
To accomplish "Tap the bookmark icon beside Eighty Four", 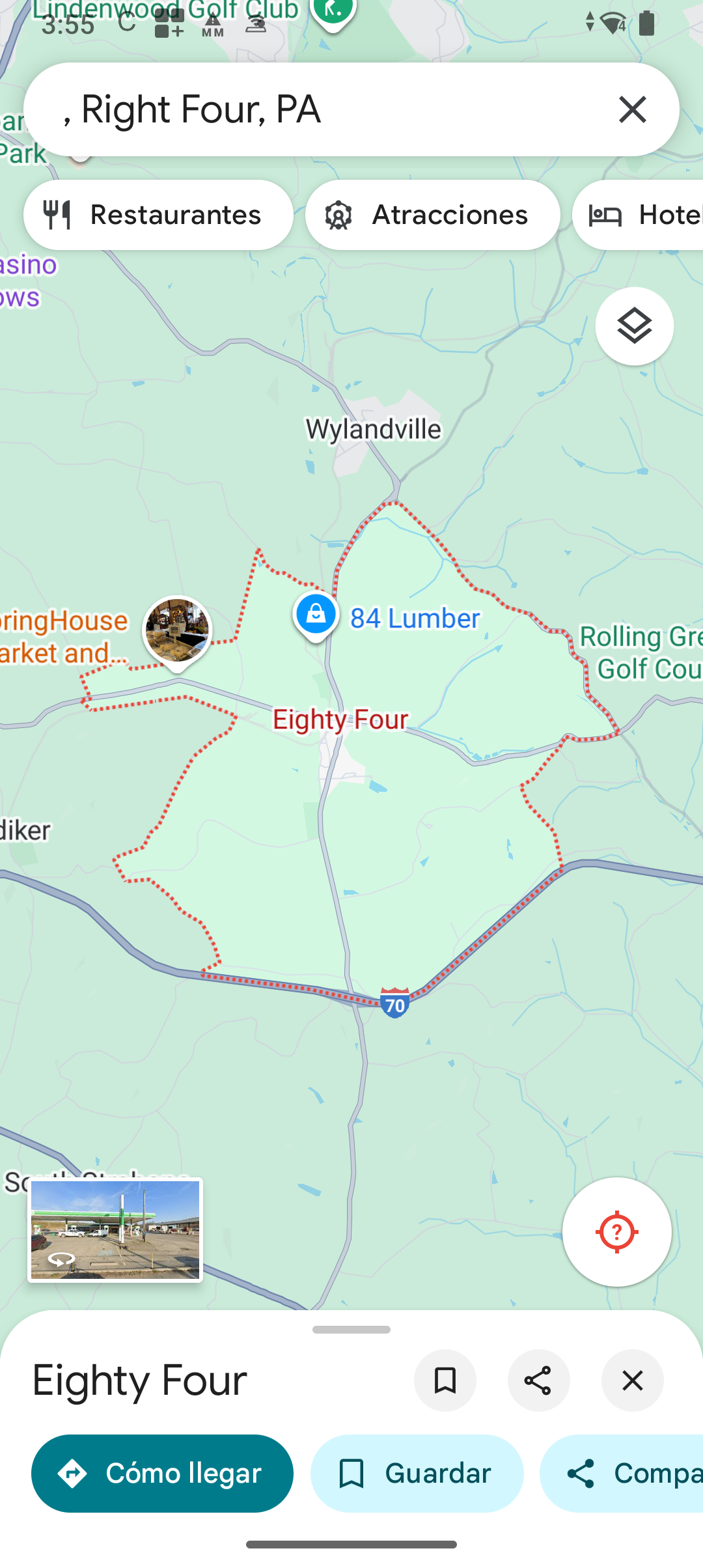I will 445,1380.
